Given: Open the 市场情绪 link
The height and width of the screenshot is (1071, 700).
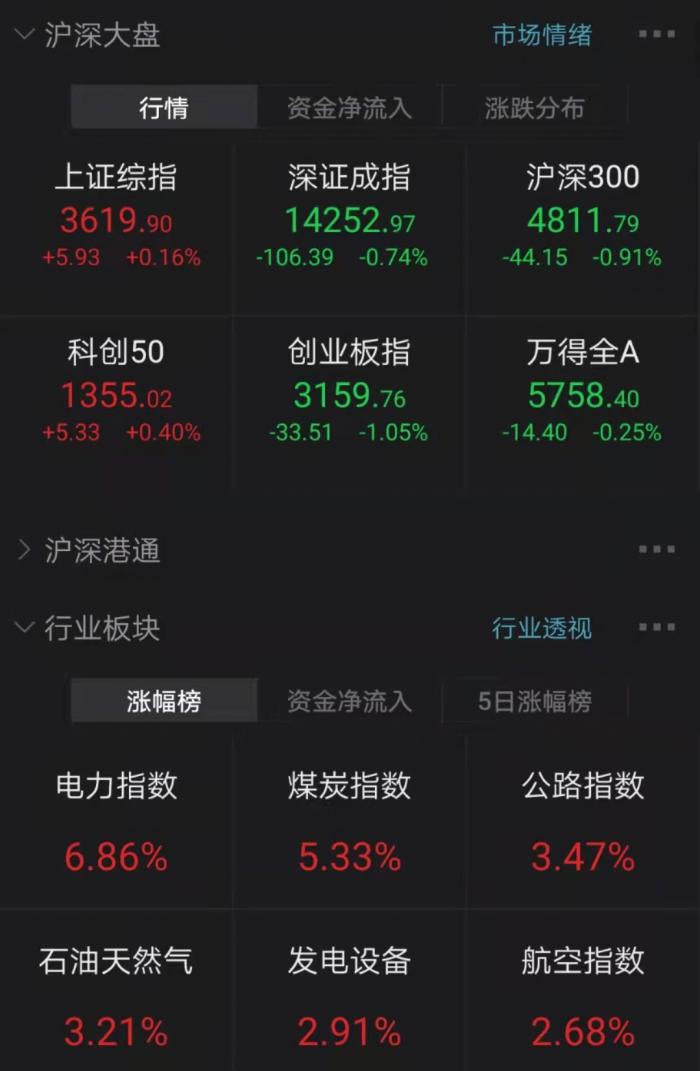Looking at the screenshot, I should pyautogui.click(x=542, y=35).
